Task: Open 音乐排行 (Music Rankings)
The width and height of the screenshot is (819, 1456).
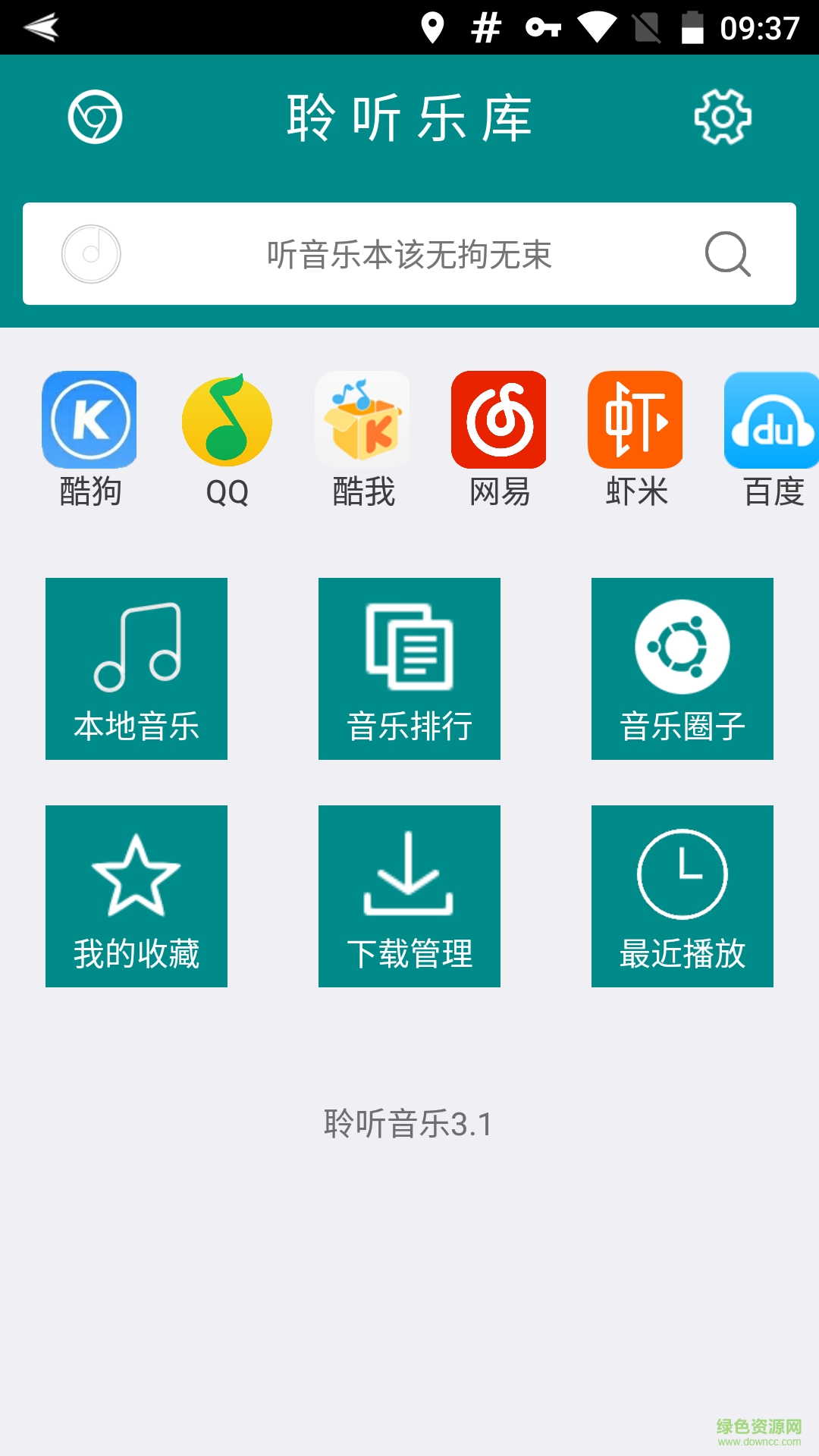Action: (409, 667)
